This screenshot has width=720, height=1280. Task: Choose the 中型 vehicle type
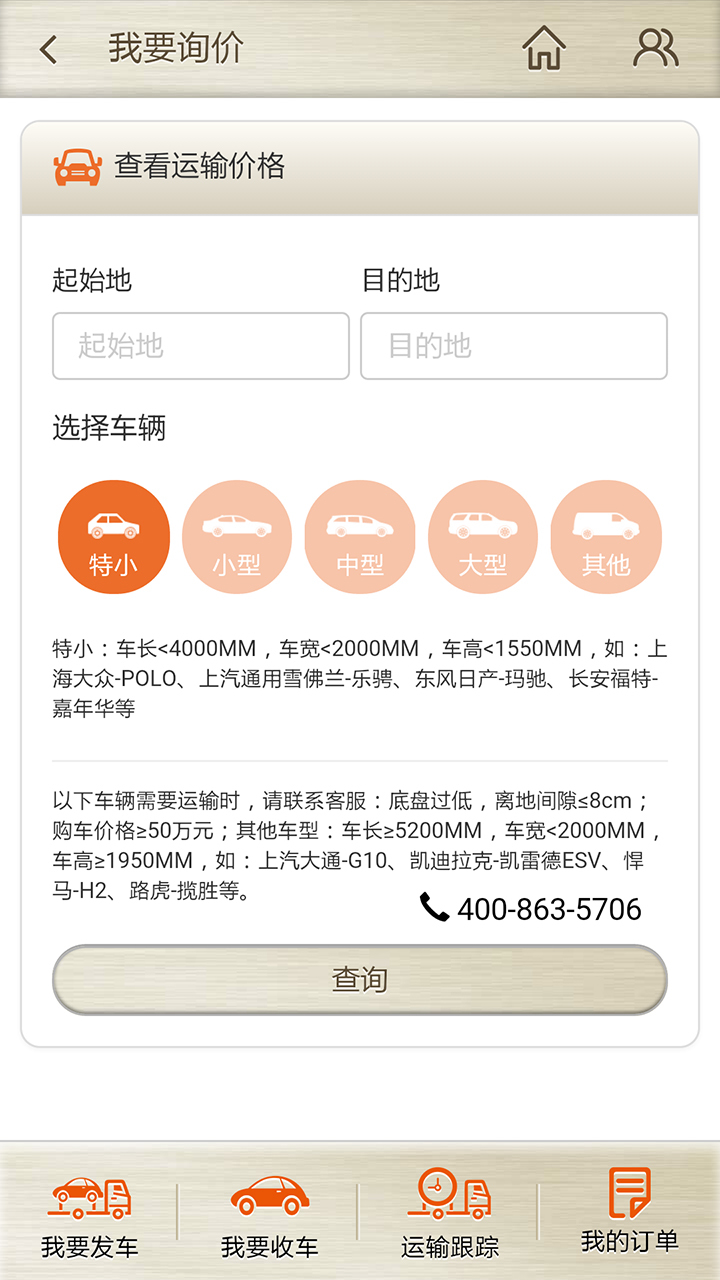coord(360,537)
